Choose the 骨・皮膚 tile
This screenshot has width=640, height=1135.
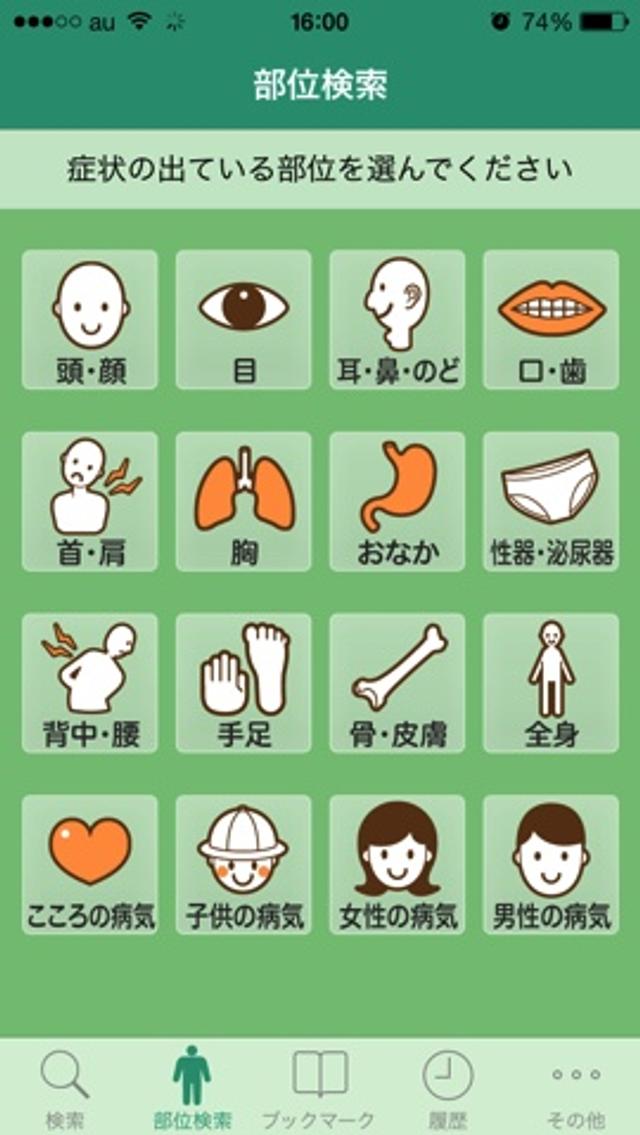coord(398,684)
